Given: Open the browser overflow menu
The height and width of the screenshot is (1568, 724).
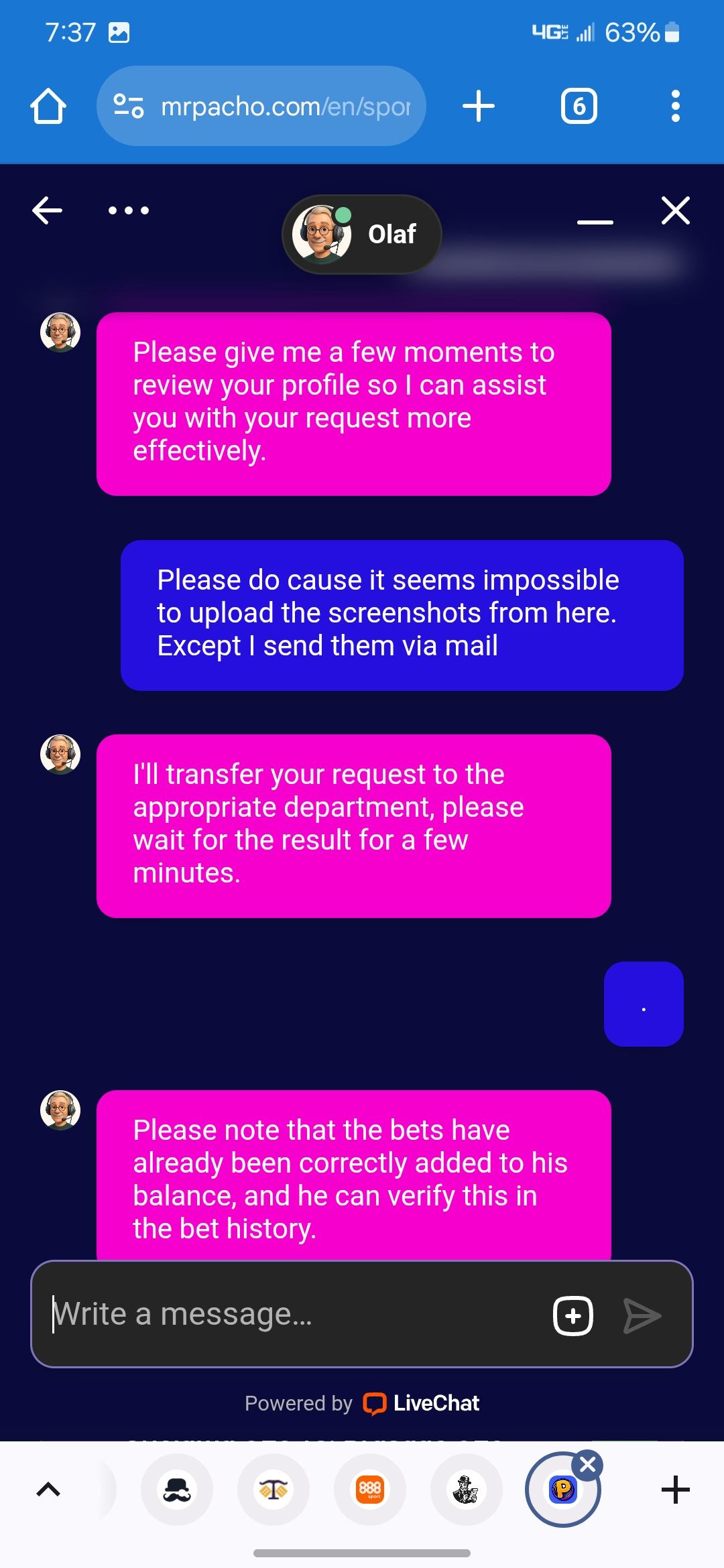Looking at the screenshot, I should [x=675, y=107].
